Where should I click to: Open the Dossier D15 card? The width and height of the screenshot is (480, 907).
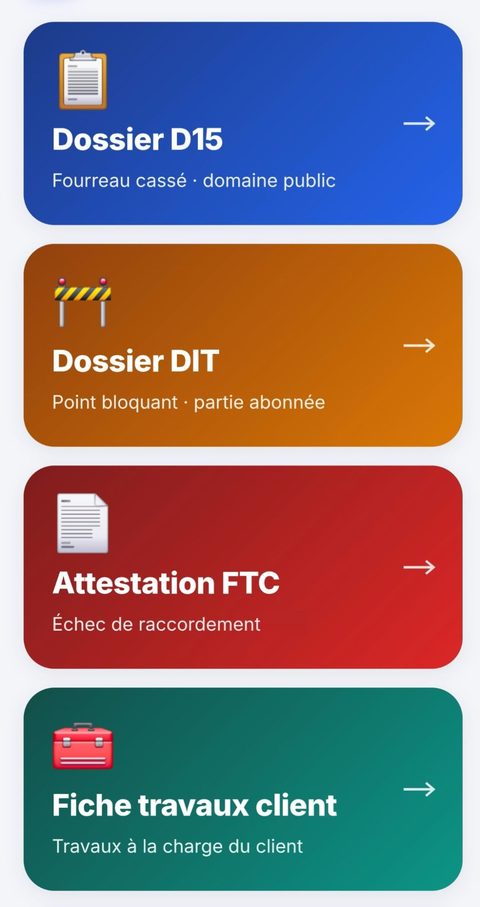click(243, 123)
